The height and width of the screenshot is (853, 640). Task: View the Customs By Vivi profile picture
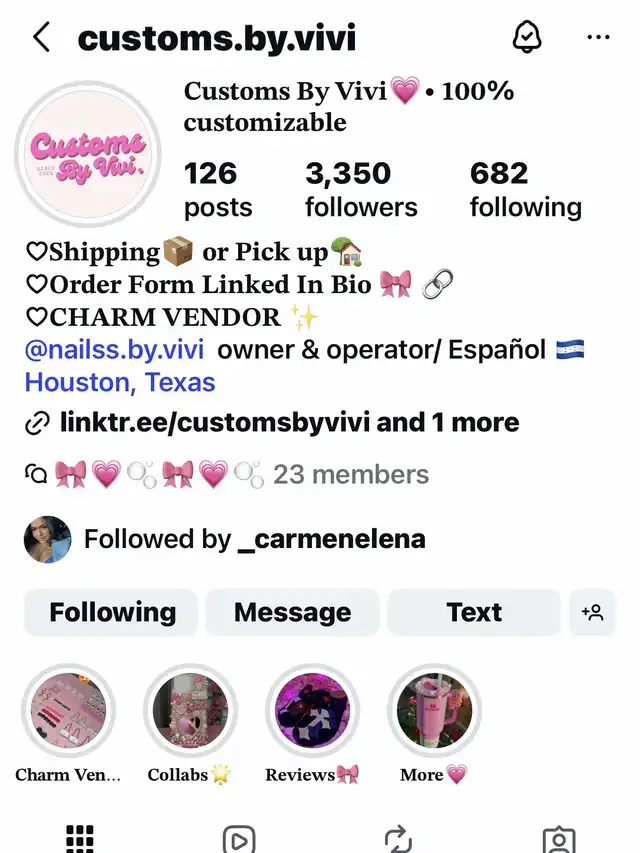click(88, 155)
